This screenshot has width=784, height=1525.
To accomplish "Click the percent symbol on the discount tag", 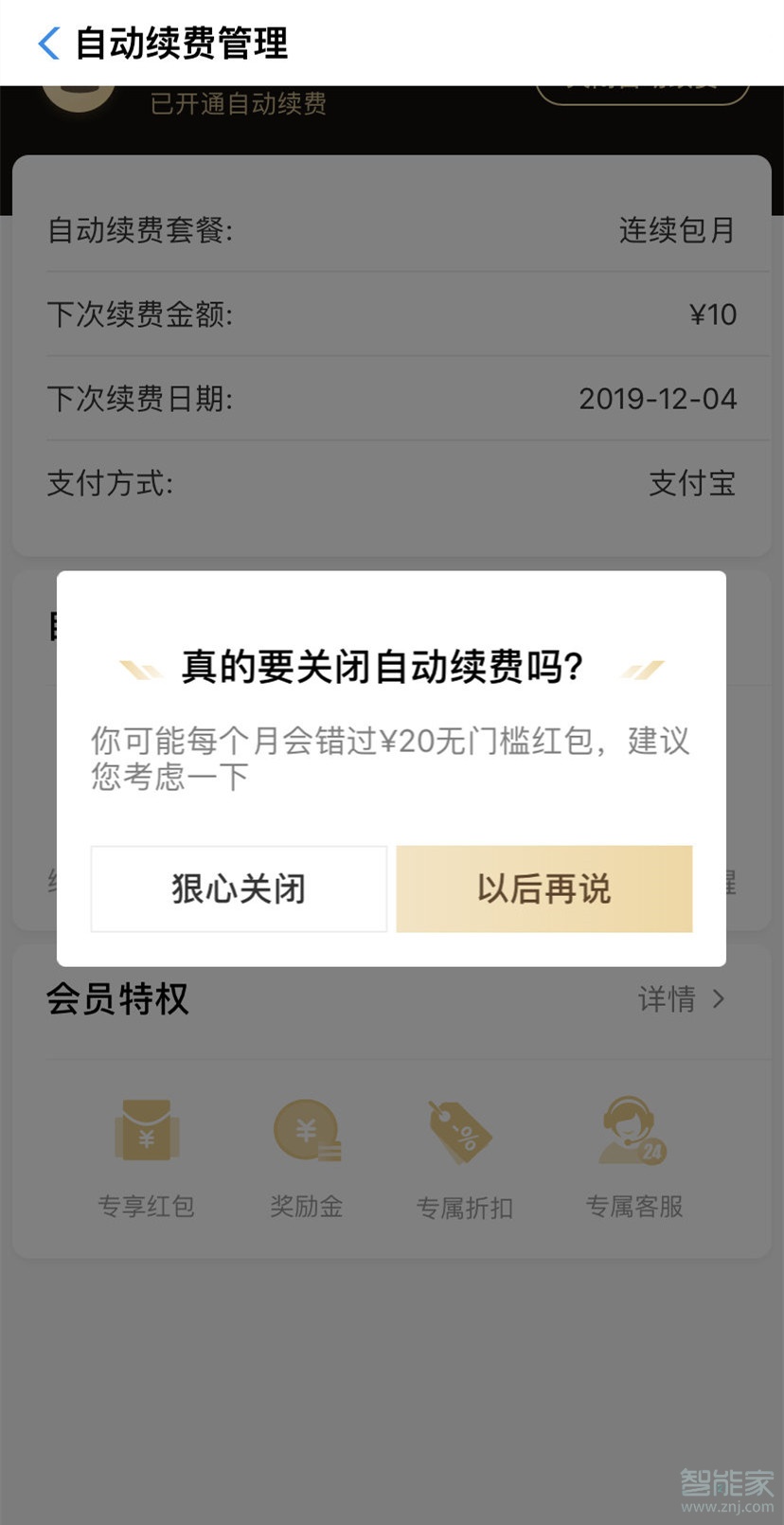I will [x=466, y=1137].
